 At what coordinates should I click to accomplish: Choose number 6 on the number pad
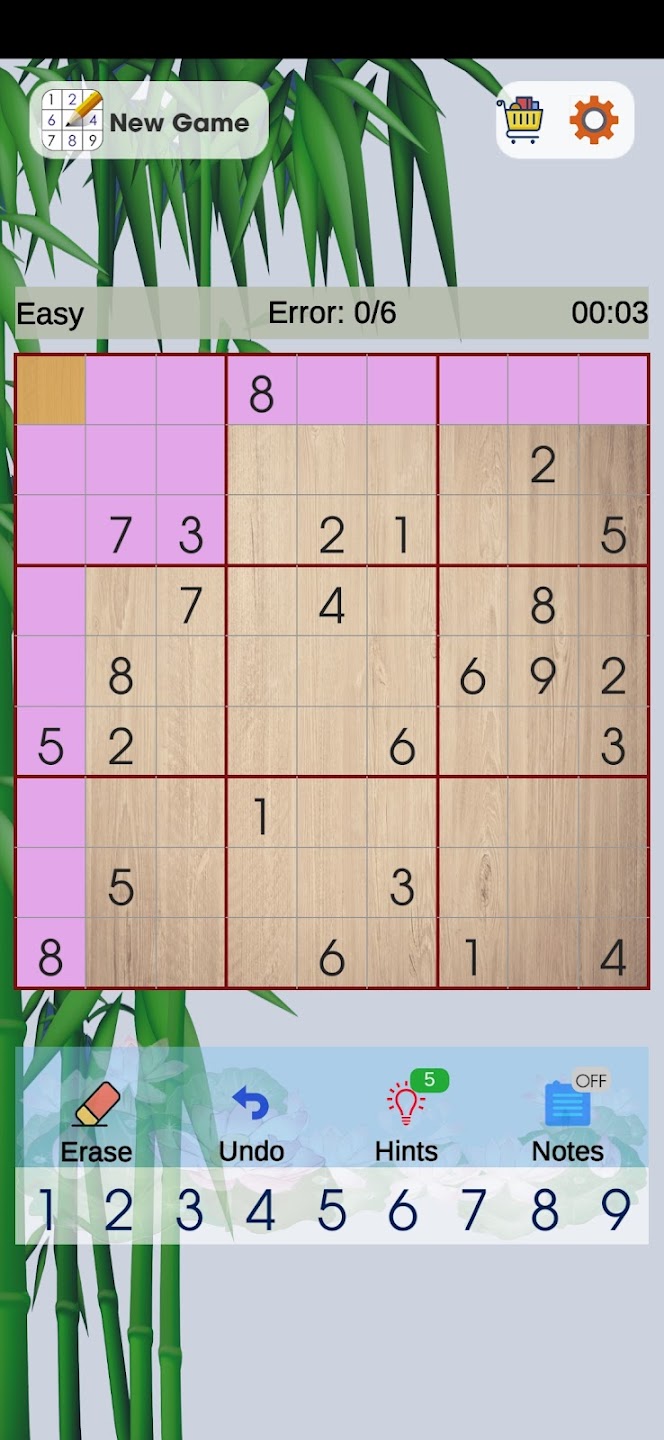coord(402,1210)
